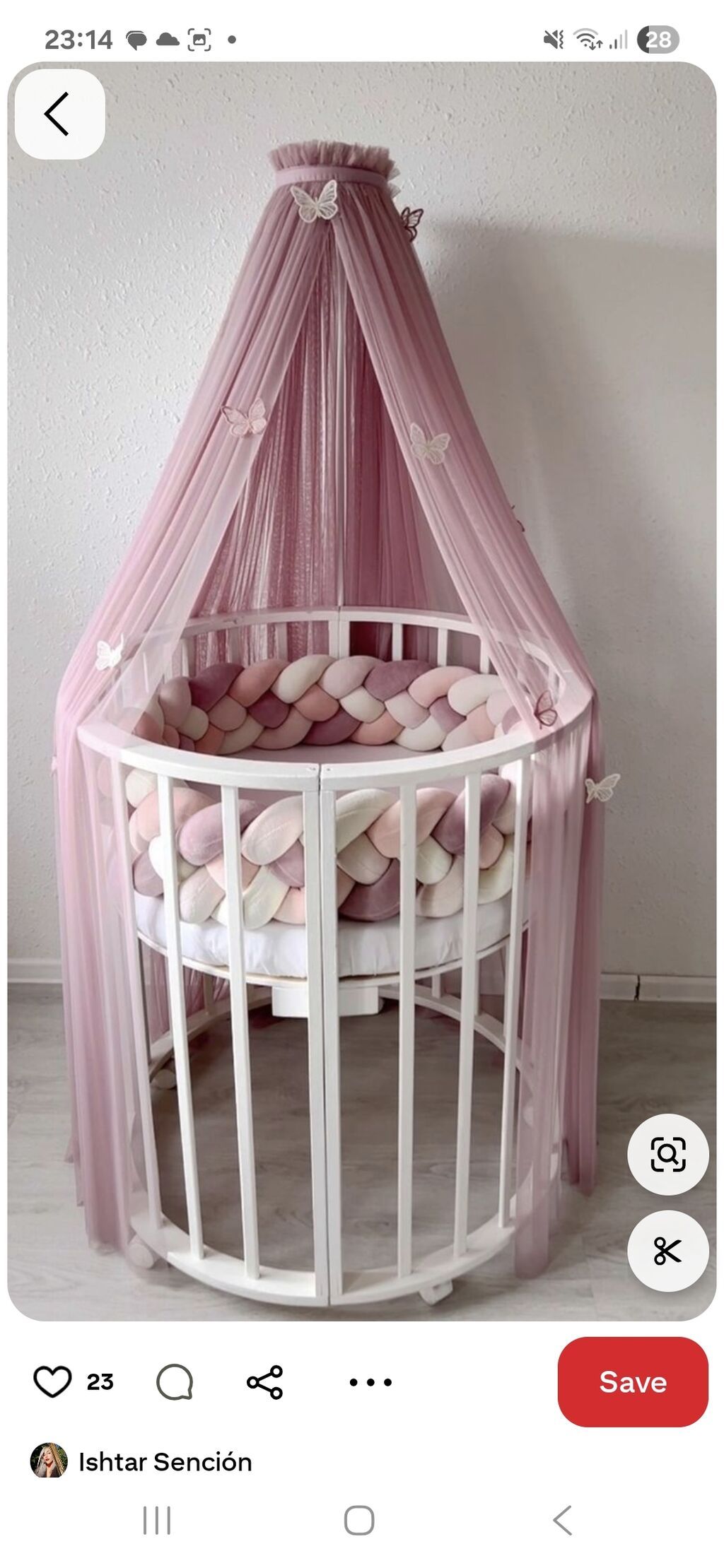Open the comments bubble
Image resolution: width=724 pixels, height=1568 pixels.
(x=175, y=1381)
